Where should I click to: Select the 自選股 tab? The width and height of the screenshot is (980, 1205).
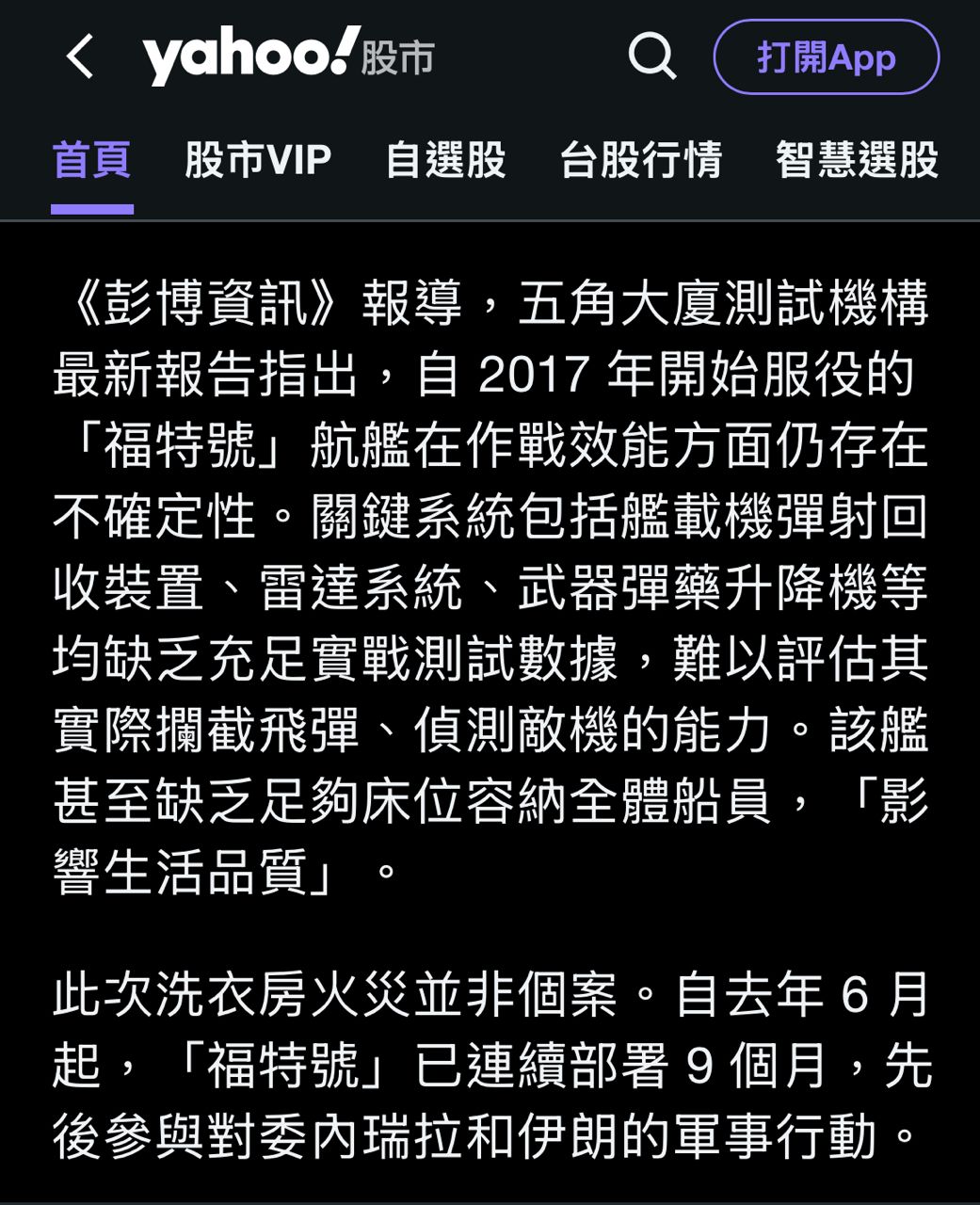tap(445, 160)
